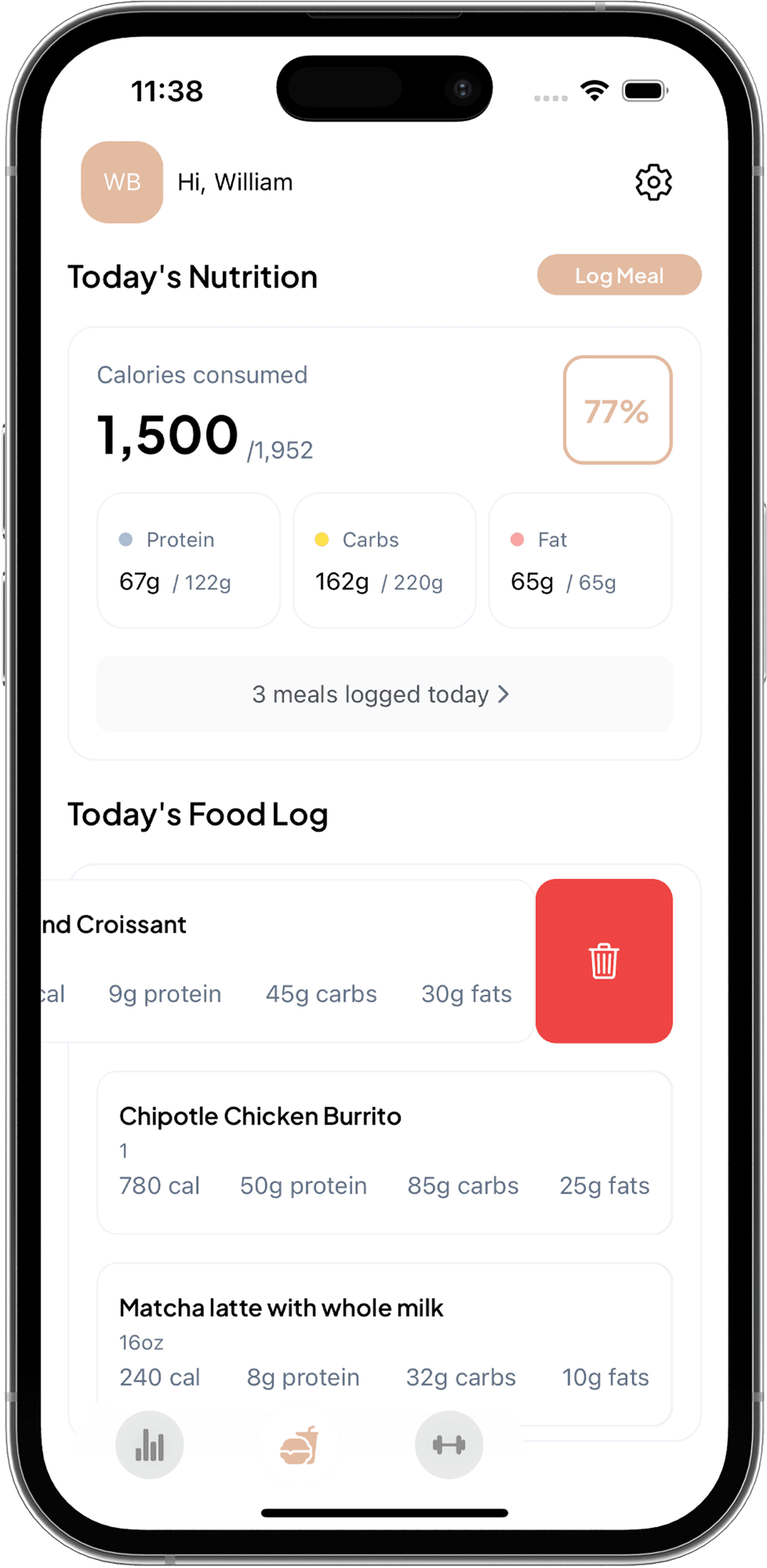Open the WB profile avatar
Image resolution: width=767 pixels, height=1568 pixels.
[x=122, y=182]
